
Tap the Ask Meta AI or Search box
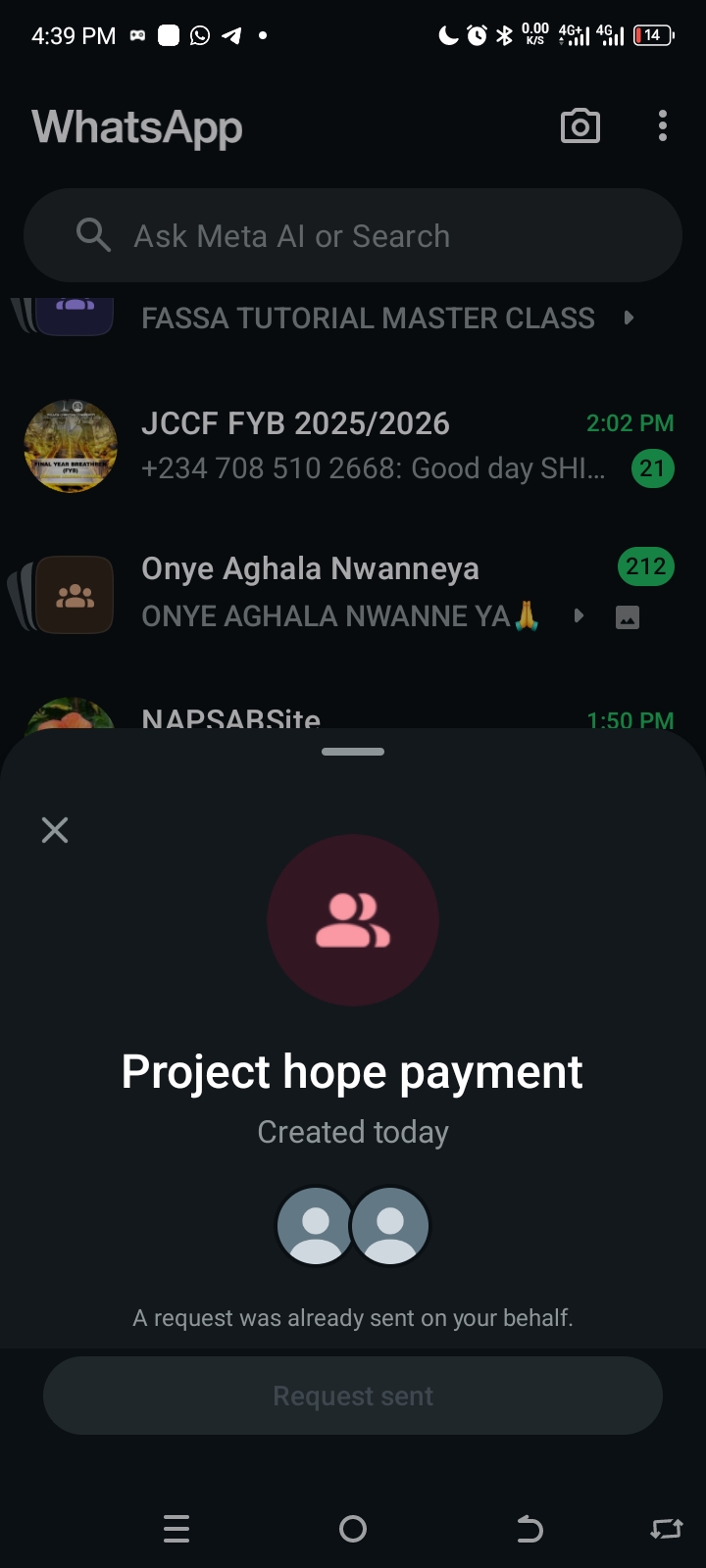[x=353, y=236]
